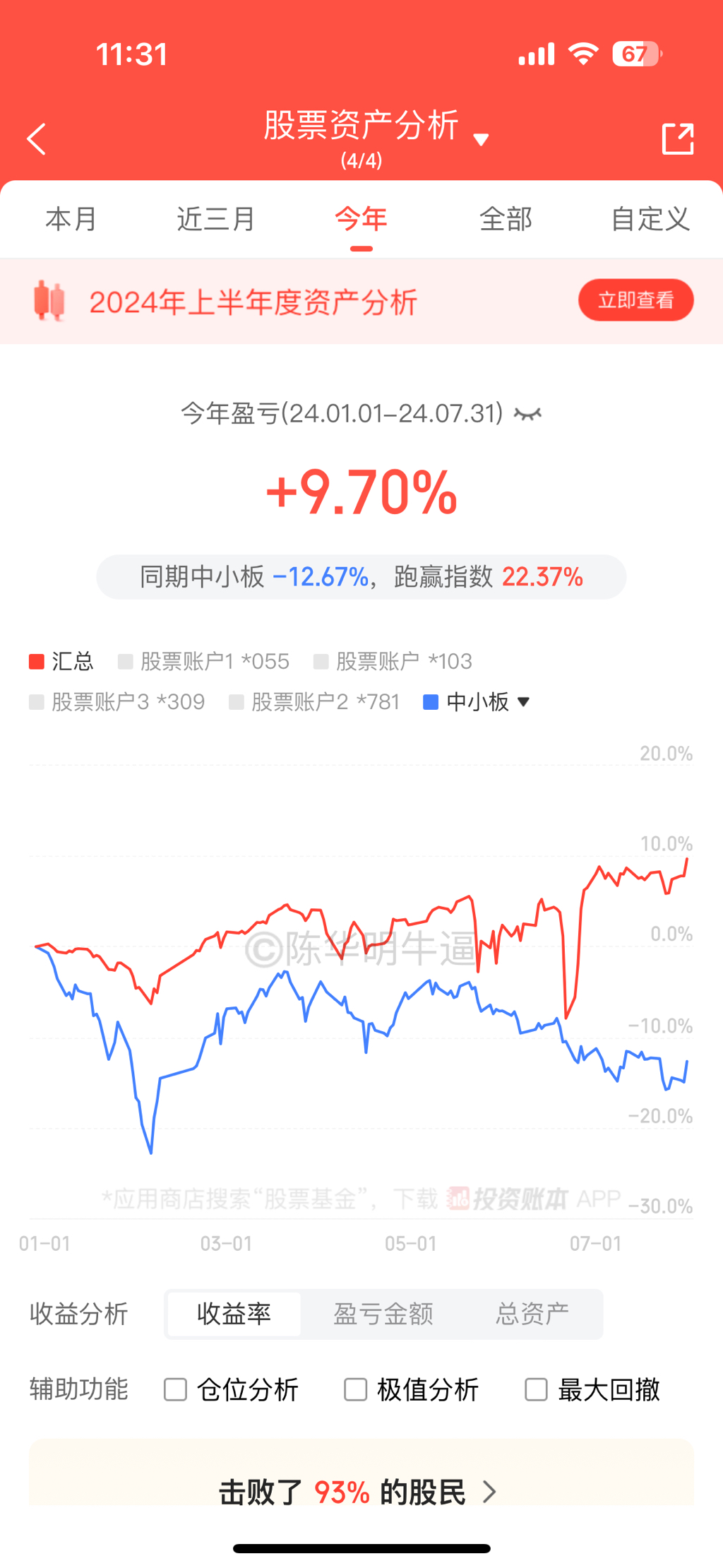The height and width of the screenshot is (1568, 723).
Task: Hide profit figures with the eye icon
Action: pyautogui.click(x=527, y=414)
